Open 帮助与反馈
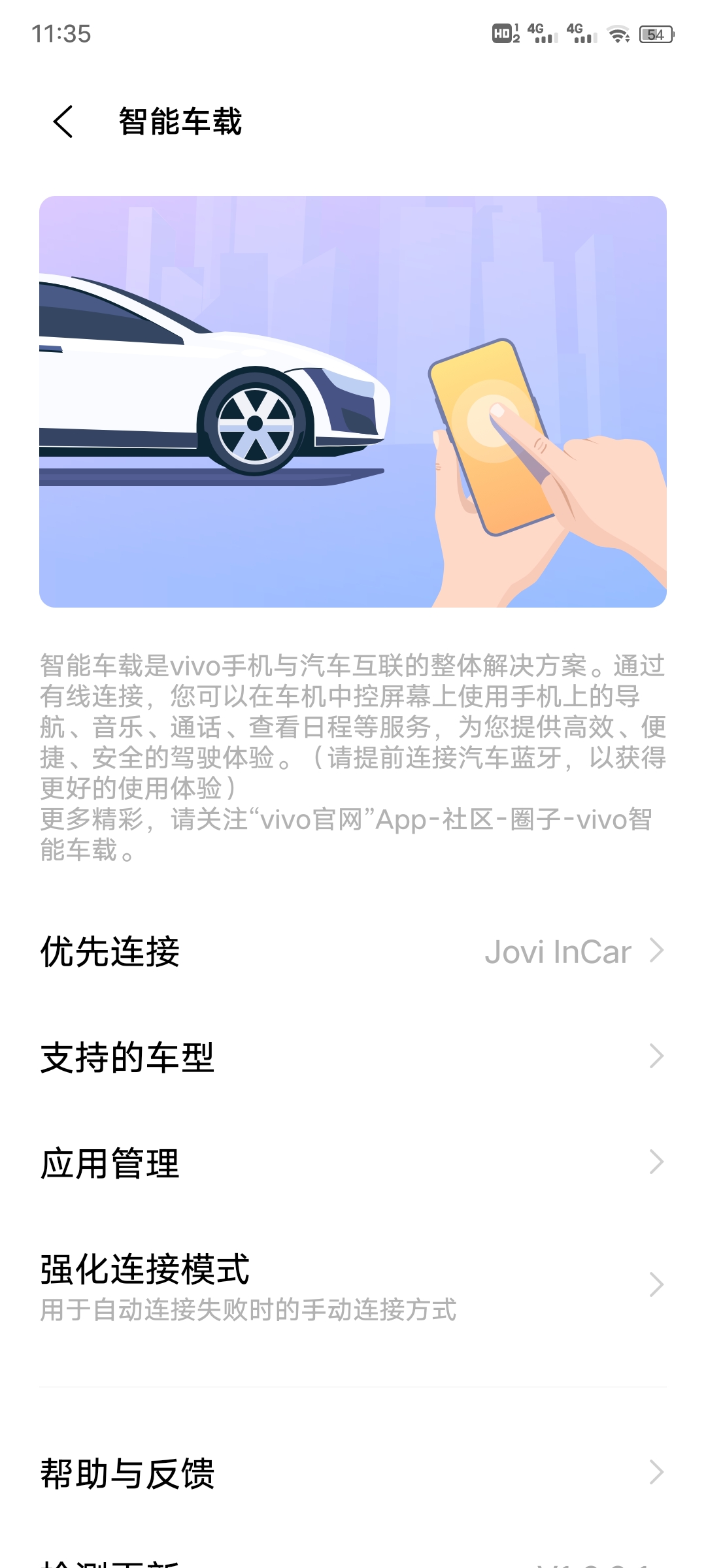The height and width of the screenshot is (1568, 706). tap(353, 1473)
